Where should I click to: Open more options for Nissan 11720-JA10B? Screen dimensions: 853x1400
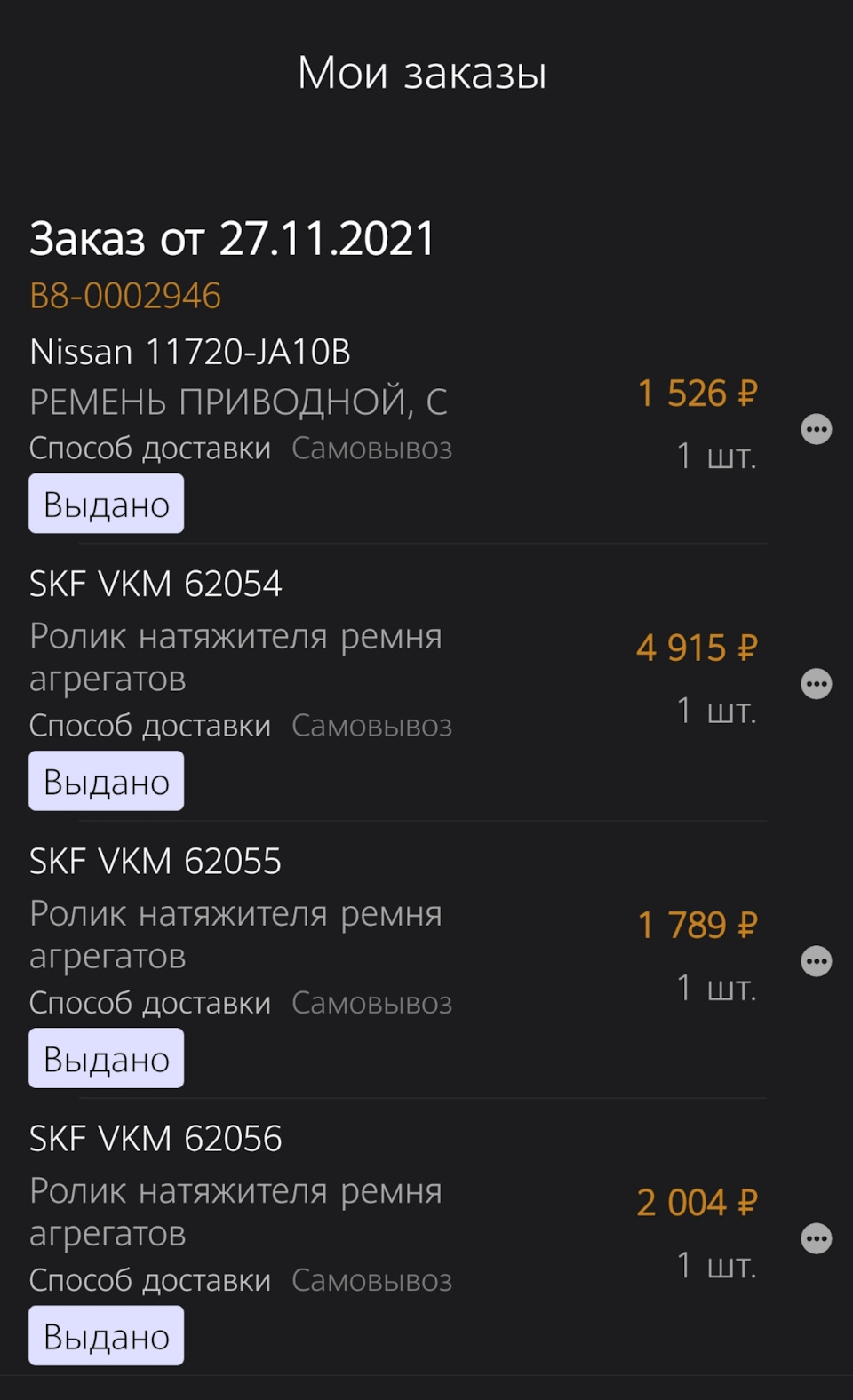click(x=816, y=430)
